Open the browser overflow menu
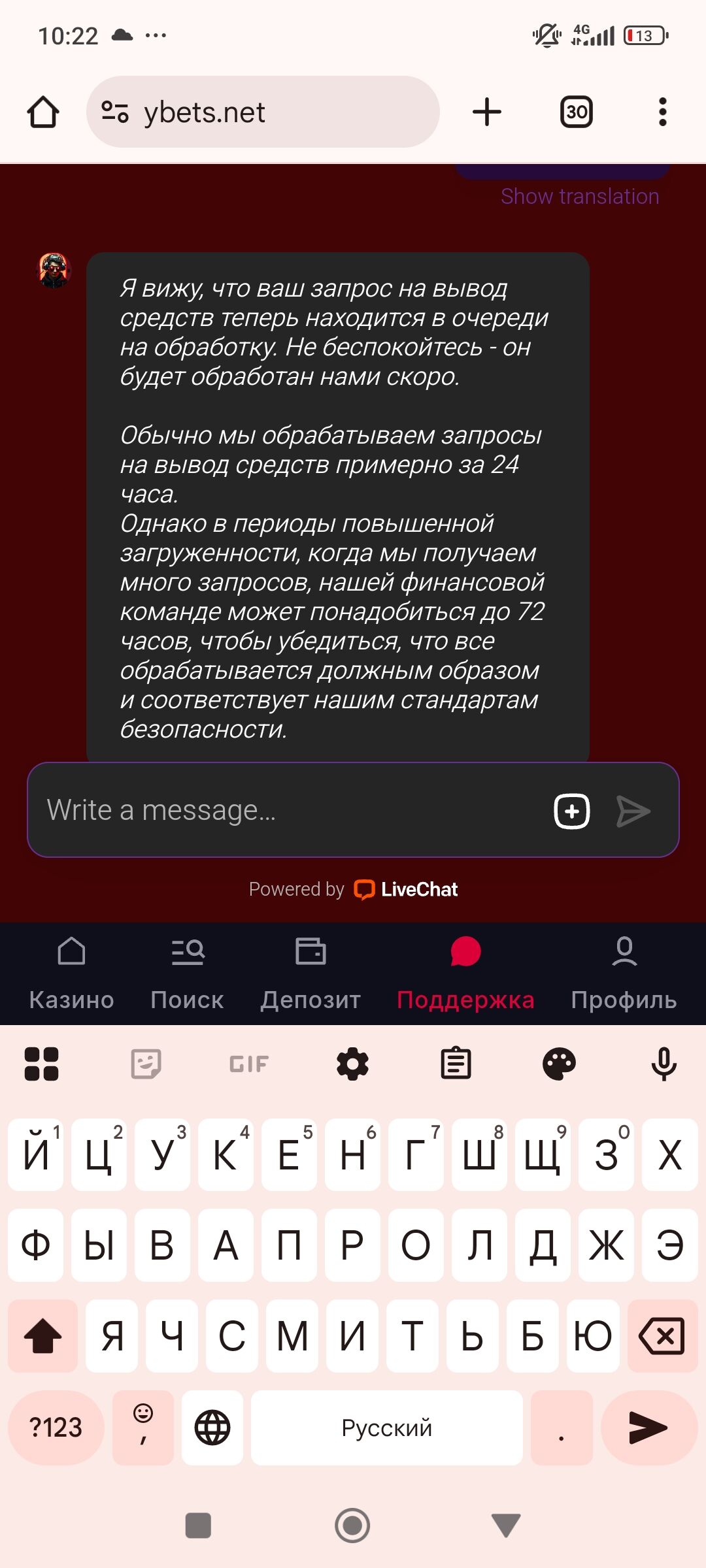706x1568 pixels. click(663, 112)
